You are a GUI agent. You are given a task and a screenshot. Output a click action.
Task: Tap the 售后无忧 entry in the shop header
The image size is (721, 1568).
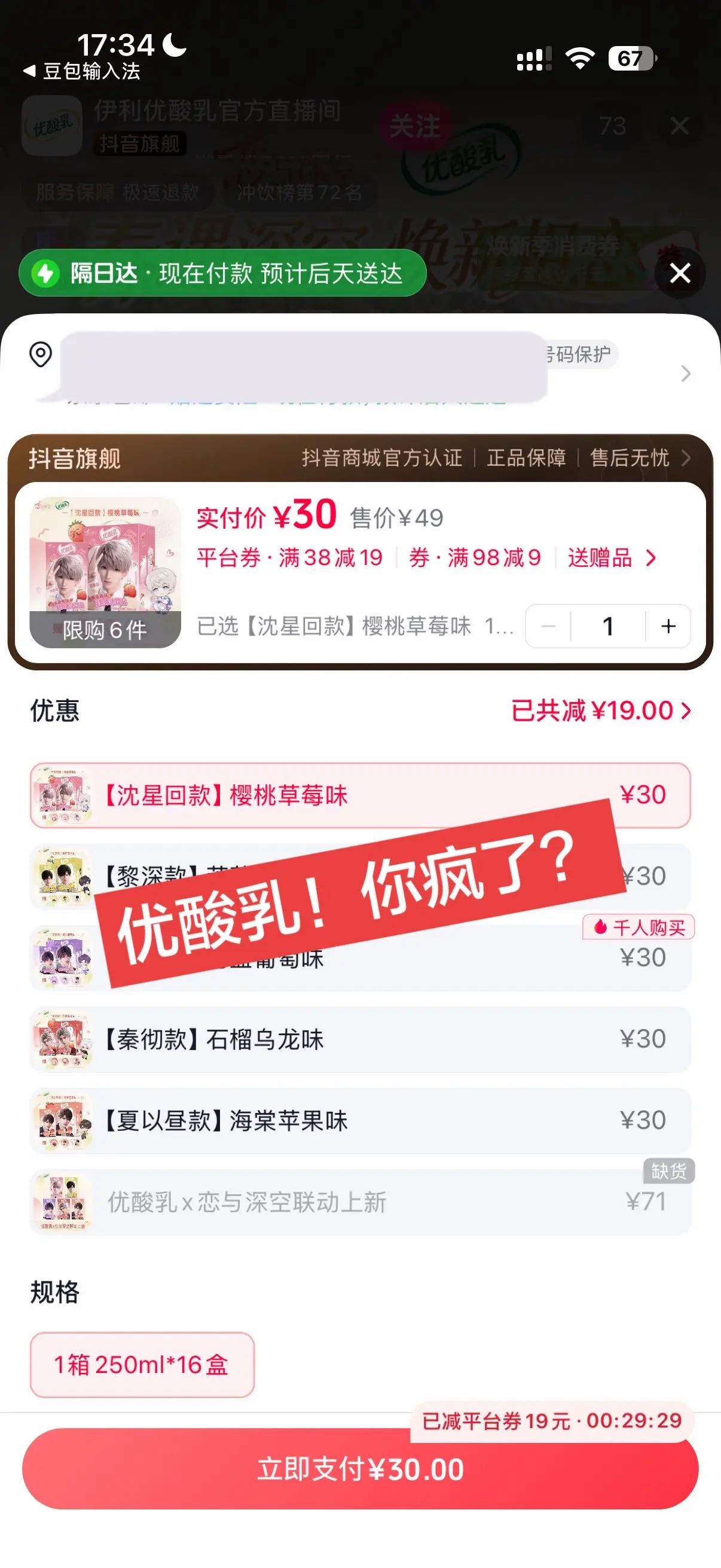tap(628, 458)
